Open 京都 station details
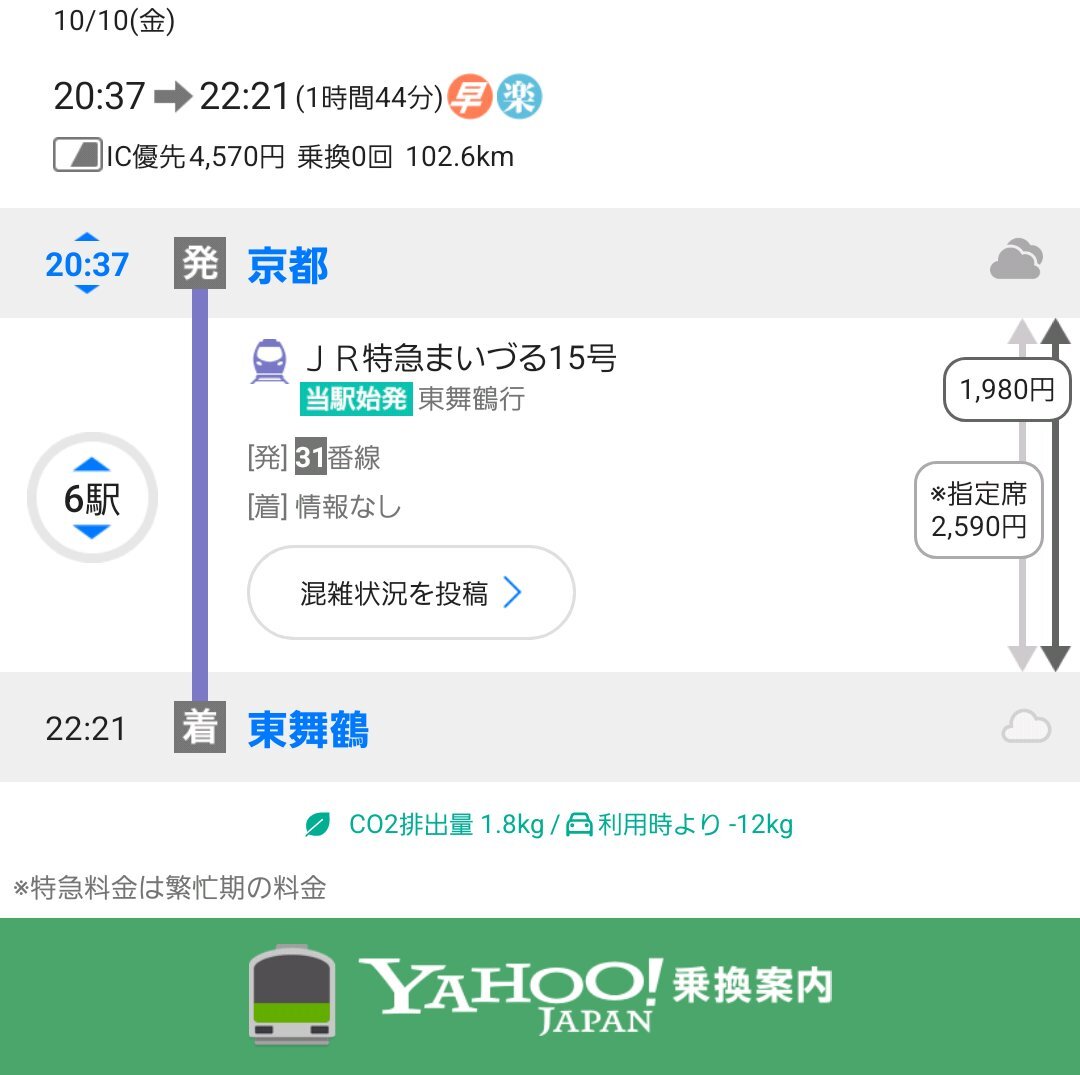 click(288, 266)
